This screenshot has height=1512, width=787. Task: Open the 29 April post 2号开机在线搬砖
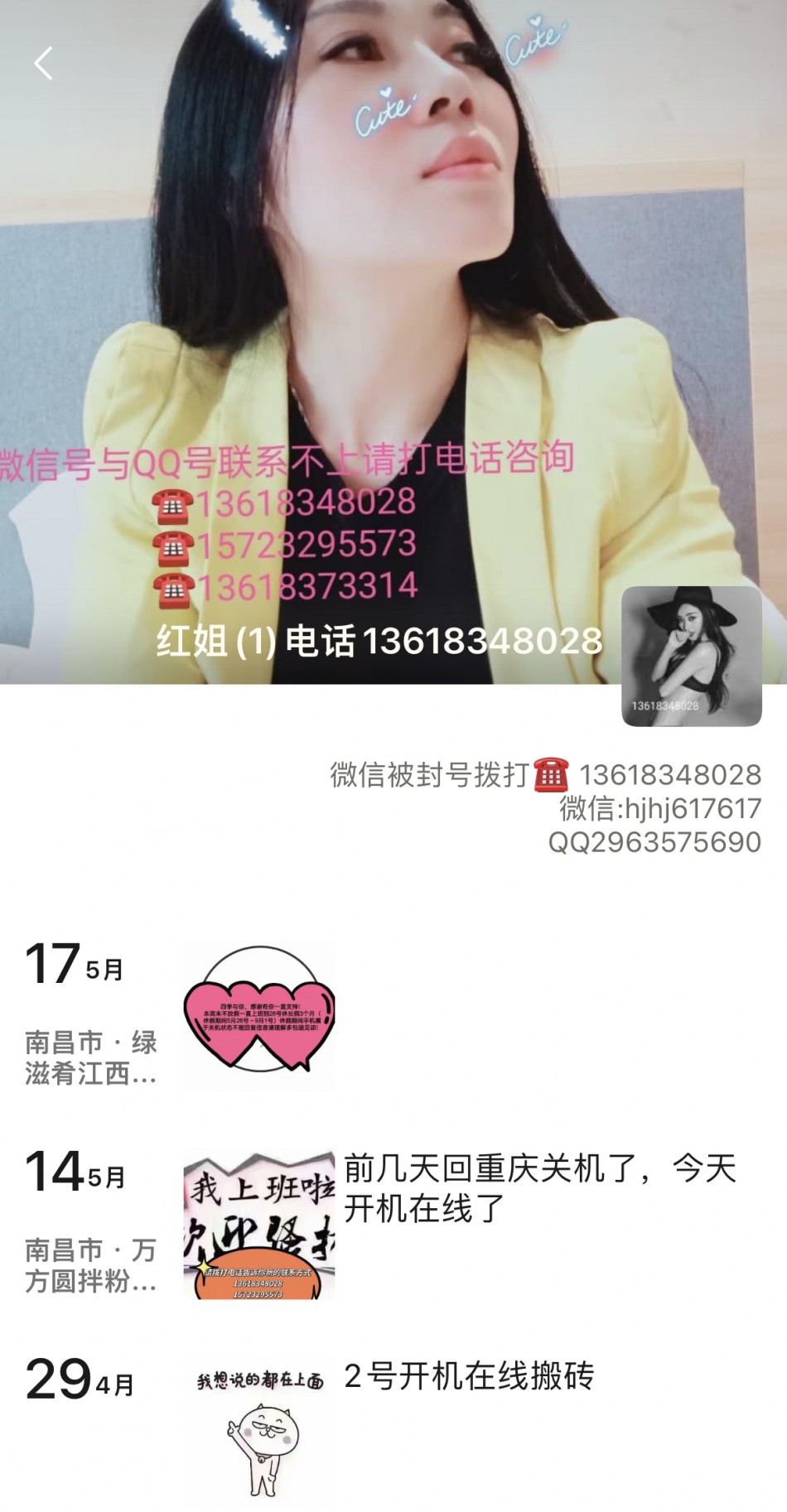pos(469,1376)
